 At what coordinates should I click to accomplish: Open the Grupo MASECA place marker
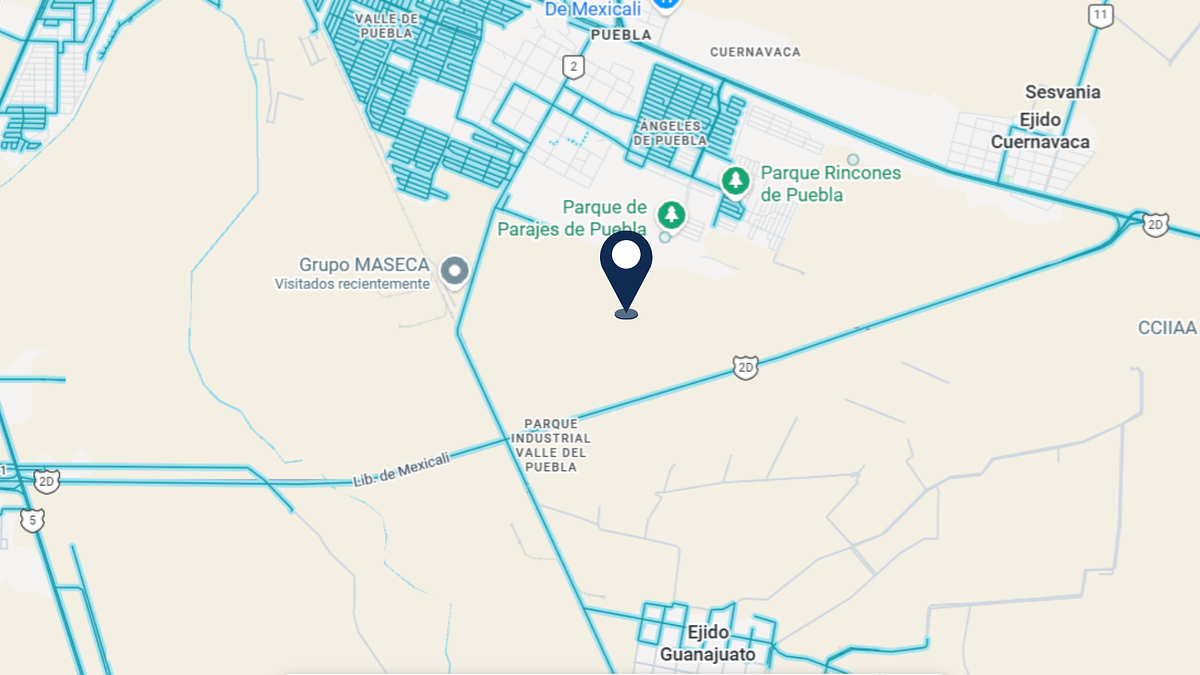pyautogui.click(x=456, y=269)
